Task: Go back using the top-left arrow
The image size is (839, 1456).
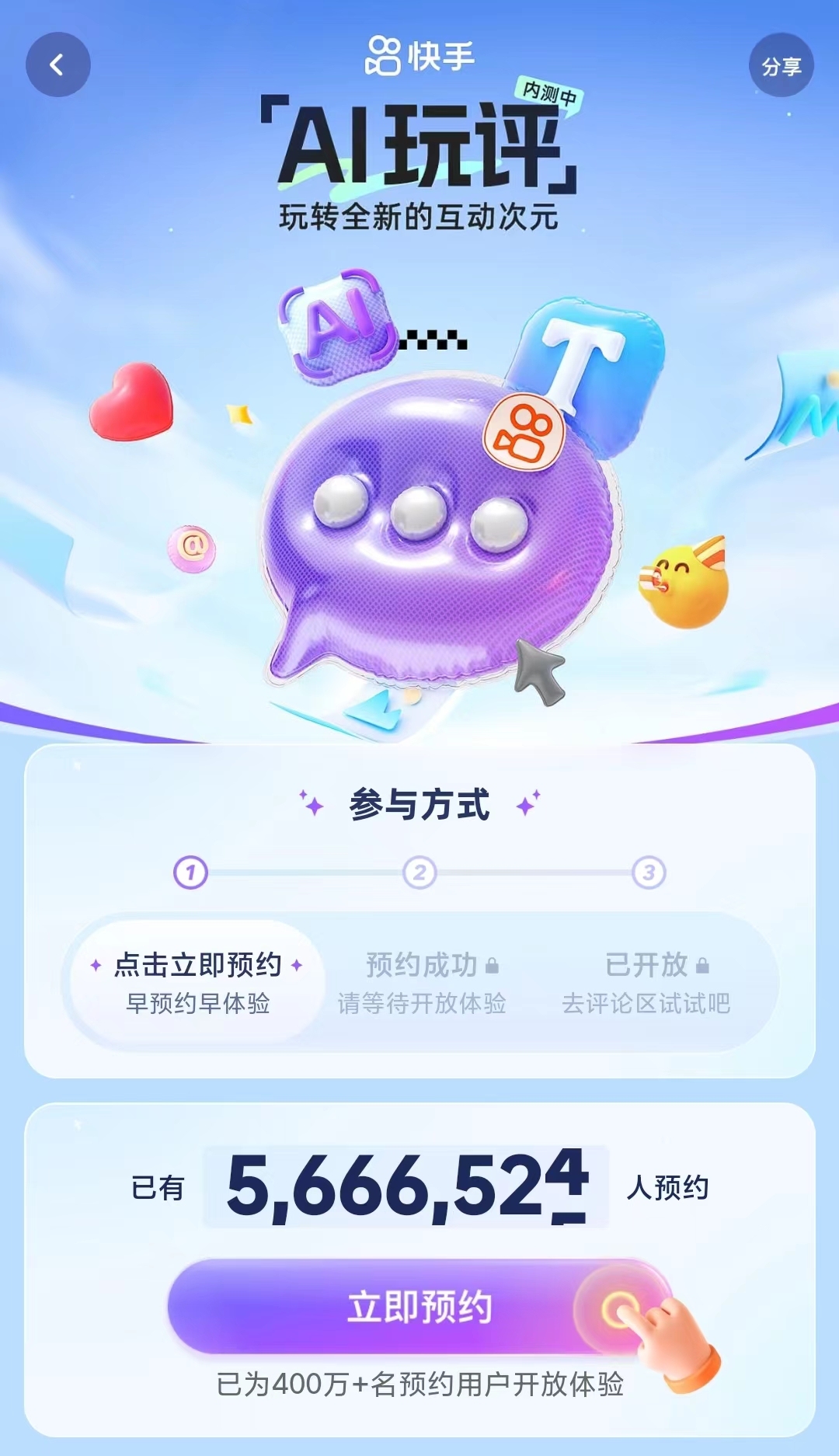Action: click(x=58, y=64)
